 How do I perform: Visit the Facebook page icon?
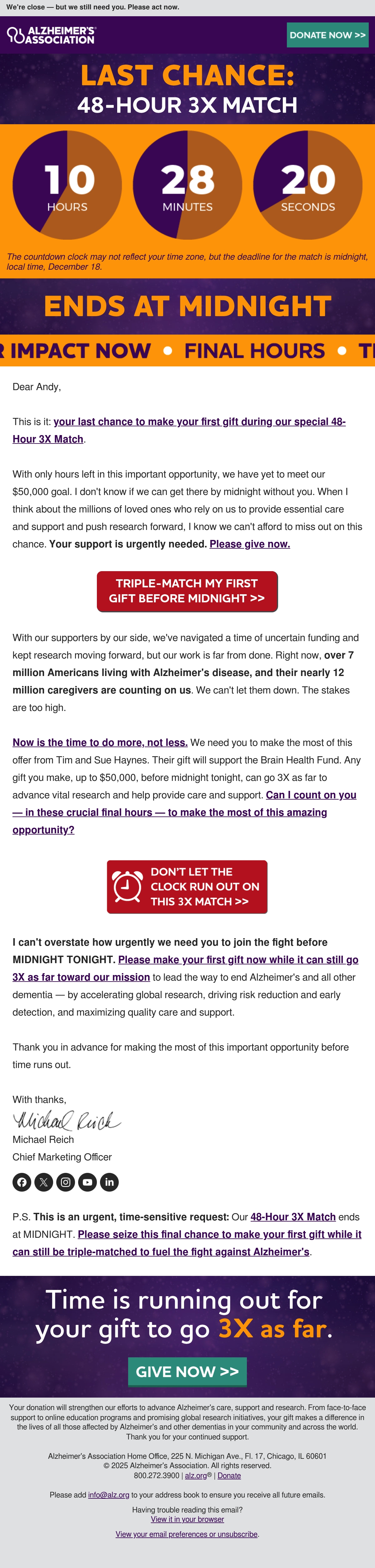[x=22, y=1182]
